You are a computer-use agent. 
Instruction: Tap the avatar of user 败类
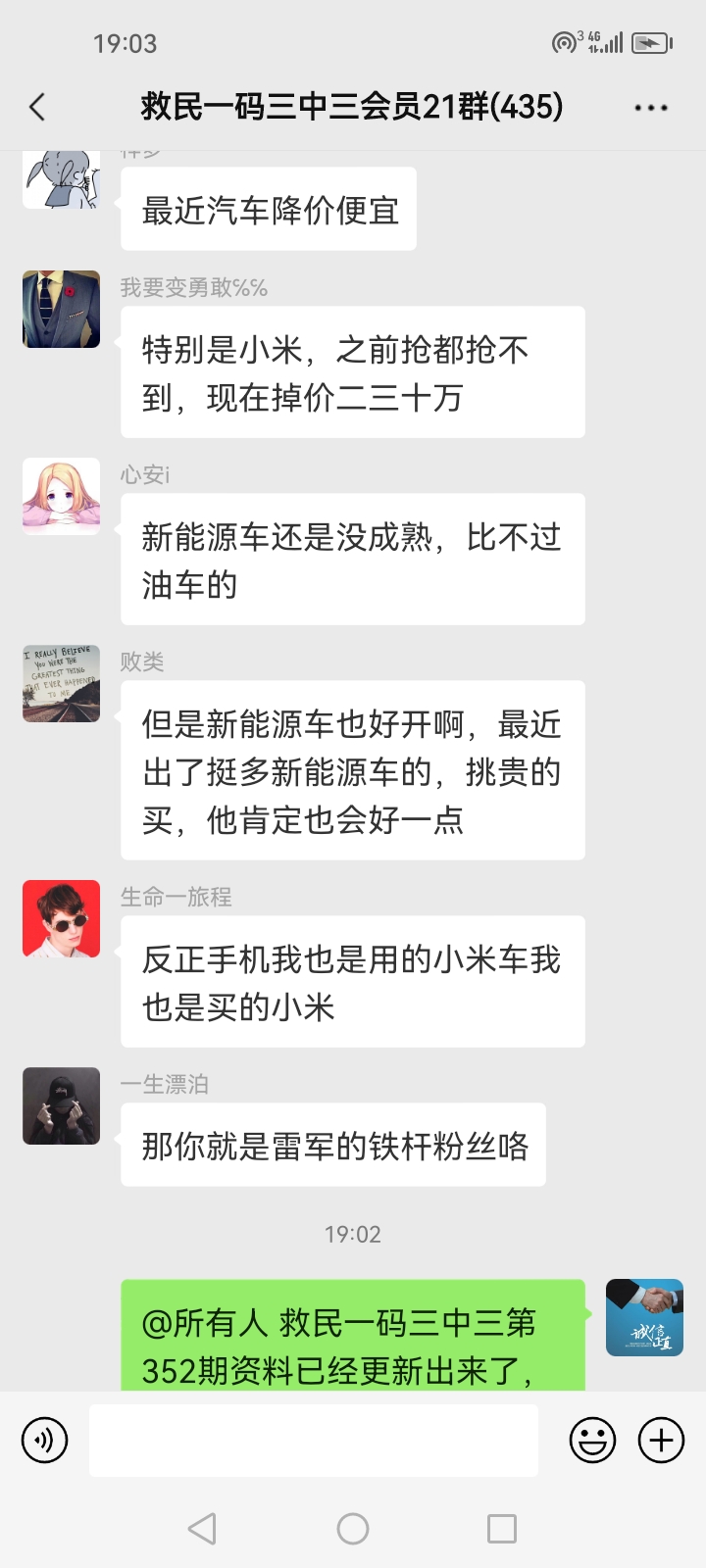(x=62, y=683)
